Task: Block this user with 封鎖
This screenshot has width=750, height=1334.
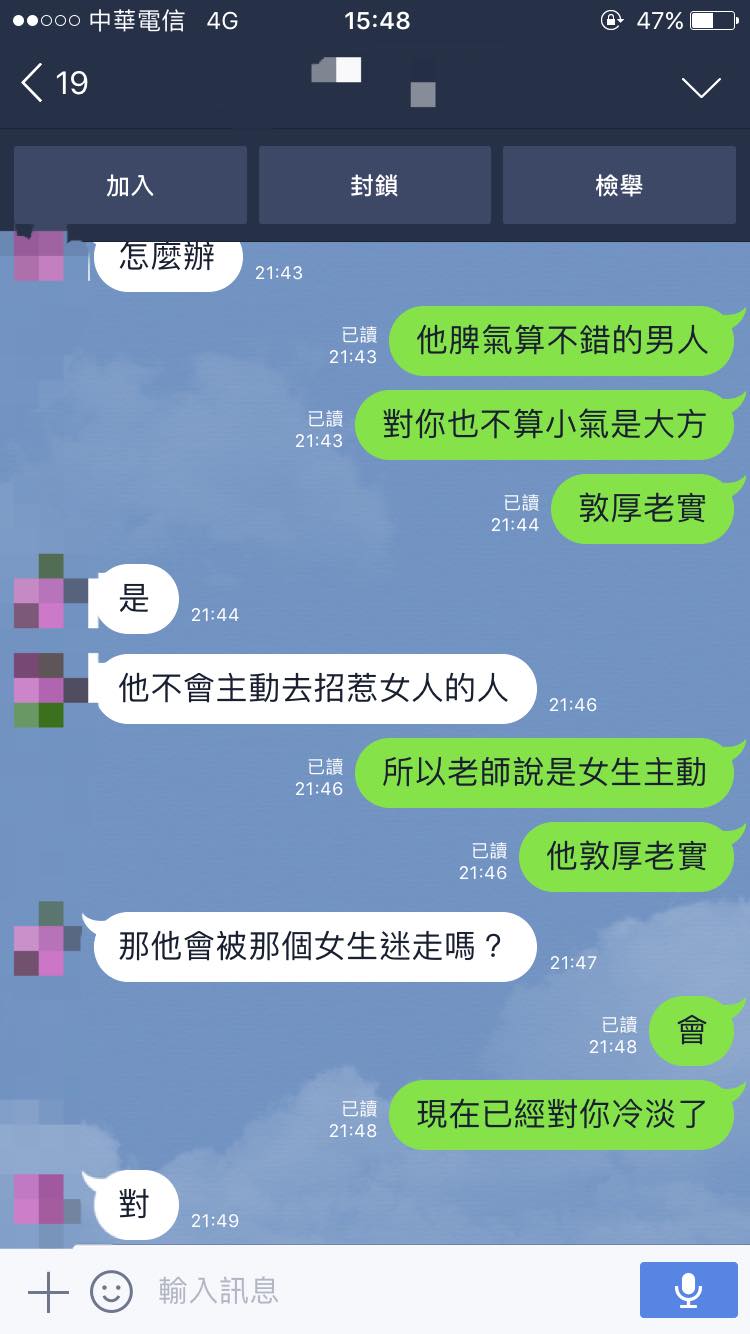Action: pos(375,185)
